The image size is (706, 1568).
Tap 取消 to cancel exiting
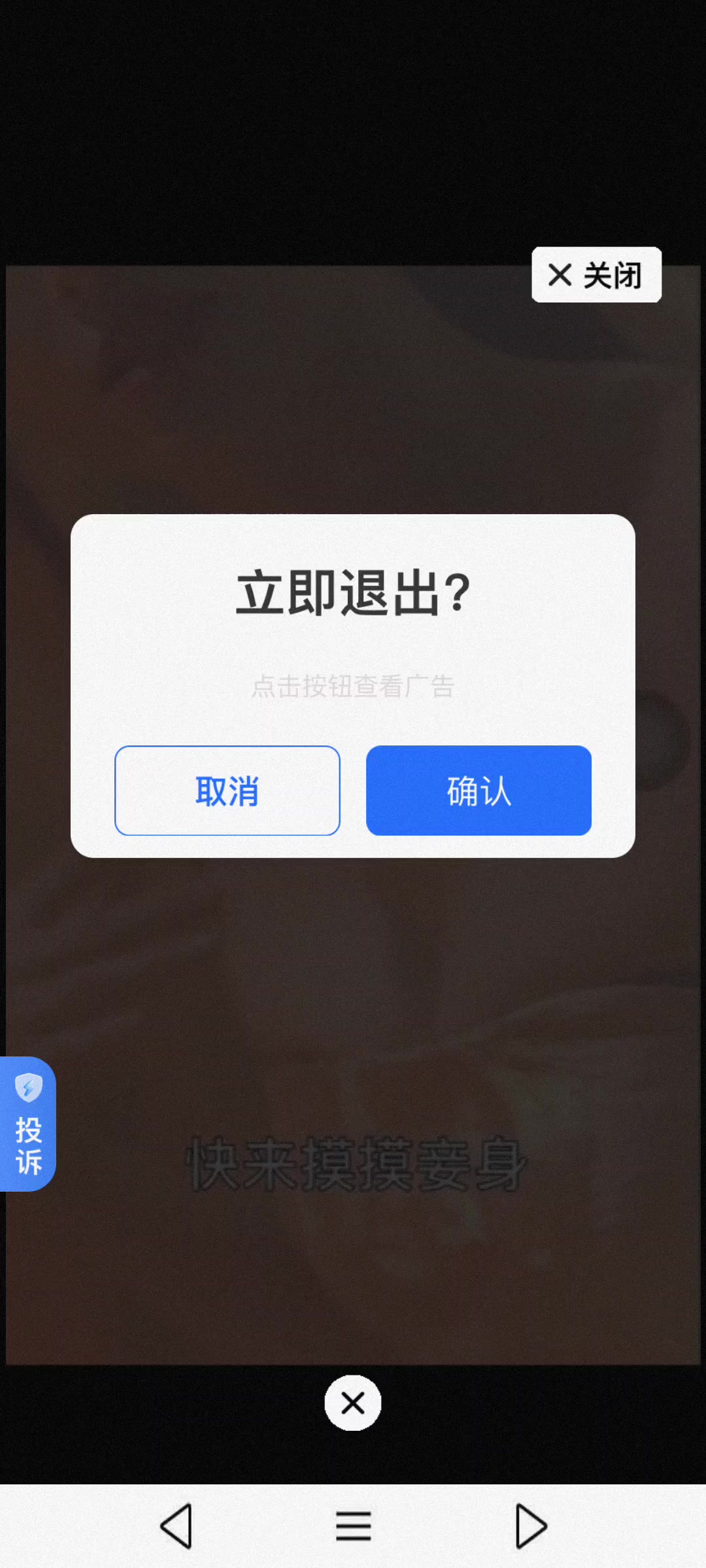(227, 791)
